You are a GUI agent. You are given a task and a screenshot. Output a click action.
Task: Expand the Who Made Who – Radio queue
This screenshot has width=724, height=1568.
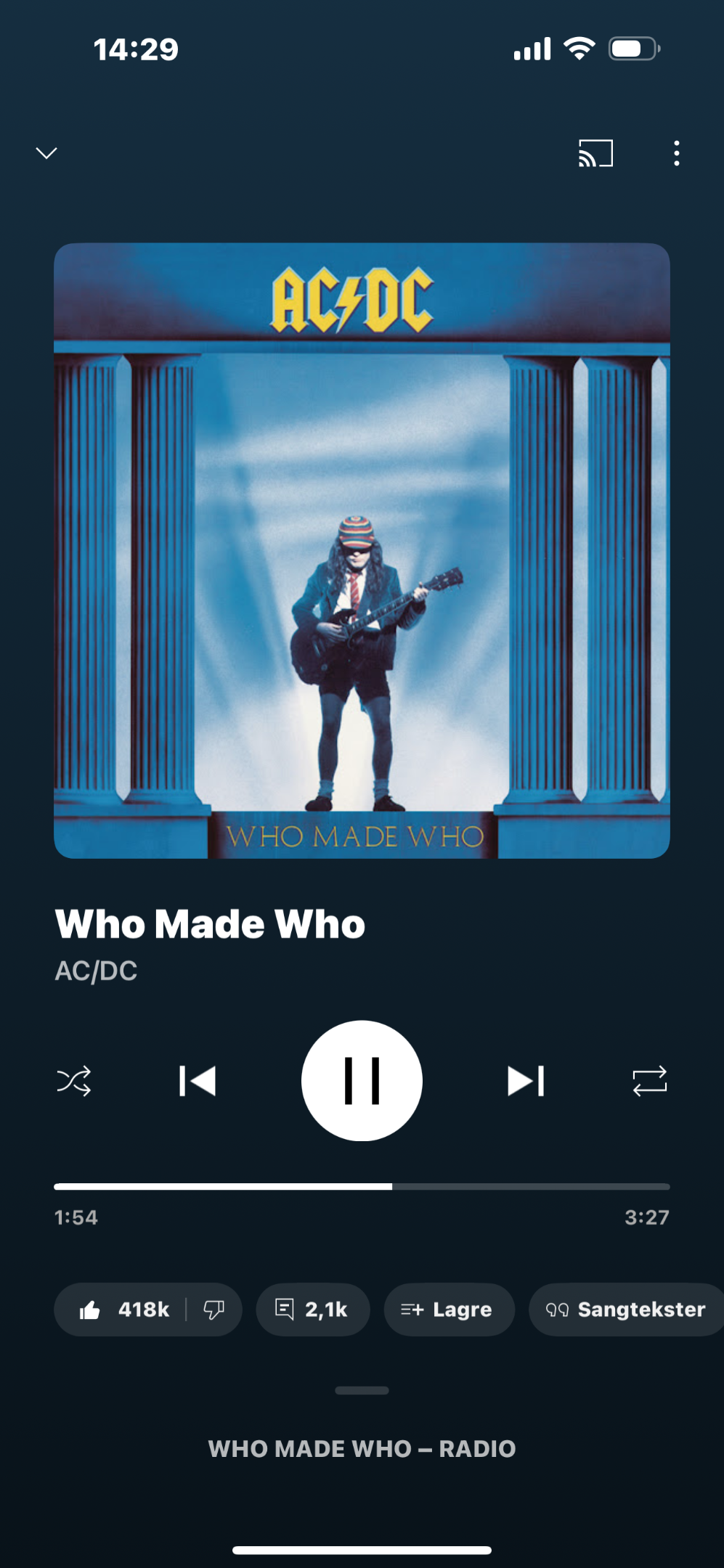pyautogui.click(x=362, y=1449)
